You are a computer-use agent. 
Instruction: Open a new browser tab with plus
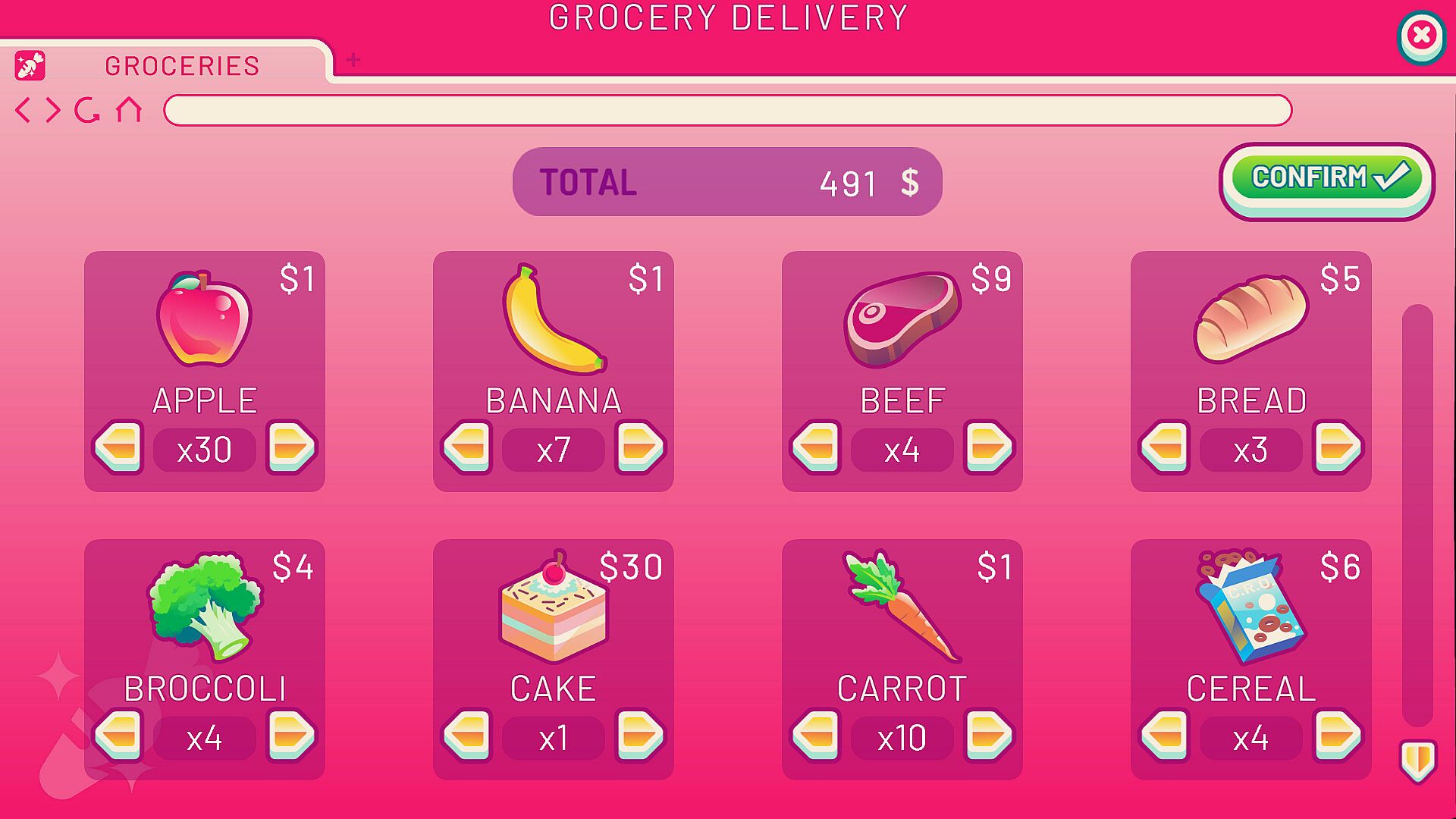coord(353,60)
